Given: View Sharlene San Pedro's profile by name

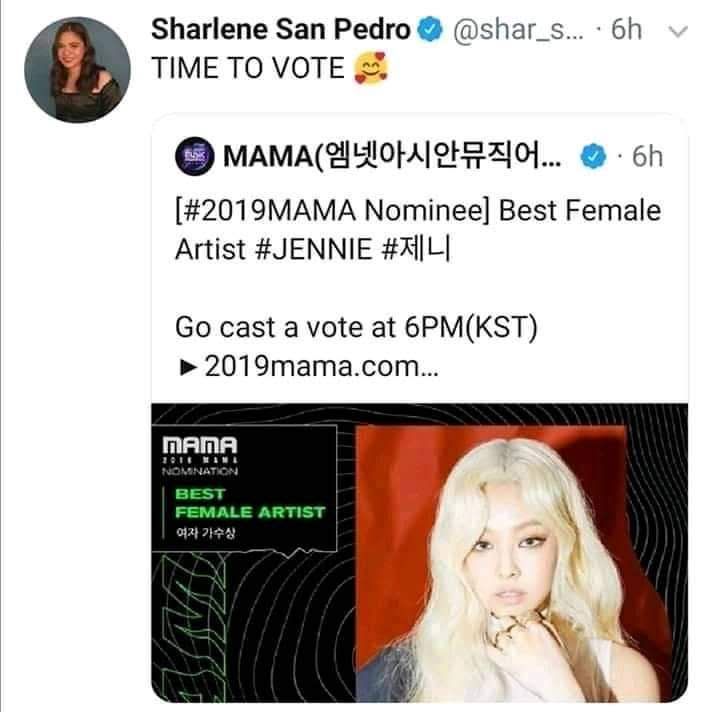Looking at the screenshot, I should point(280,30).
